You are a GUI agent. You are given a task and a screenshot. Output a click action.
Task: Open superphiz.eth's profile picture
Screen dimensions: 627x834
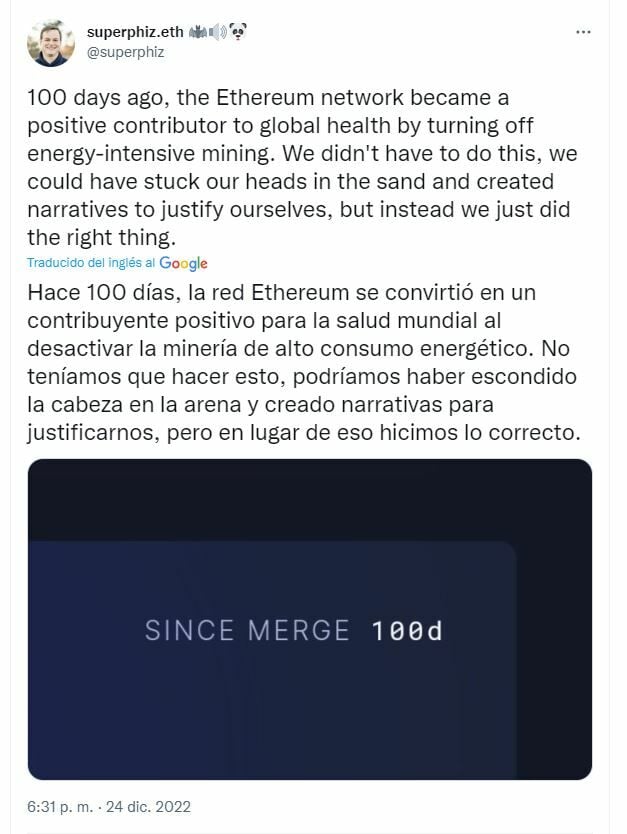(x=51, y=42)
